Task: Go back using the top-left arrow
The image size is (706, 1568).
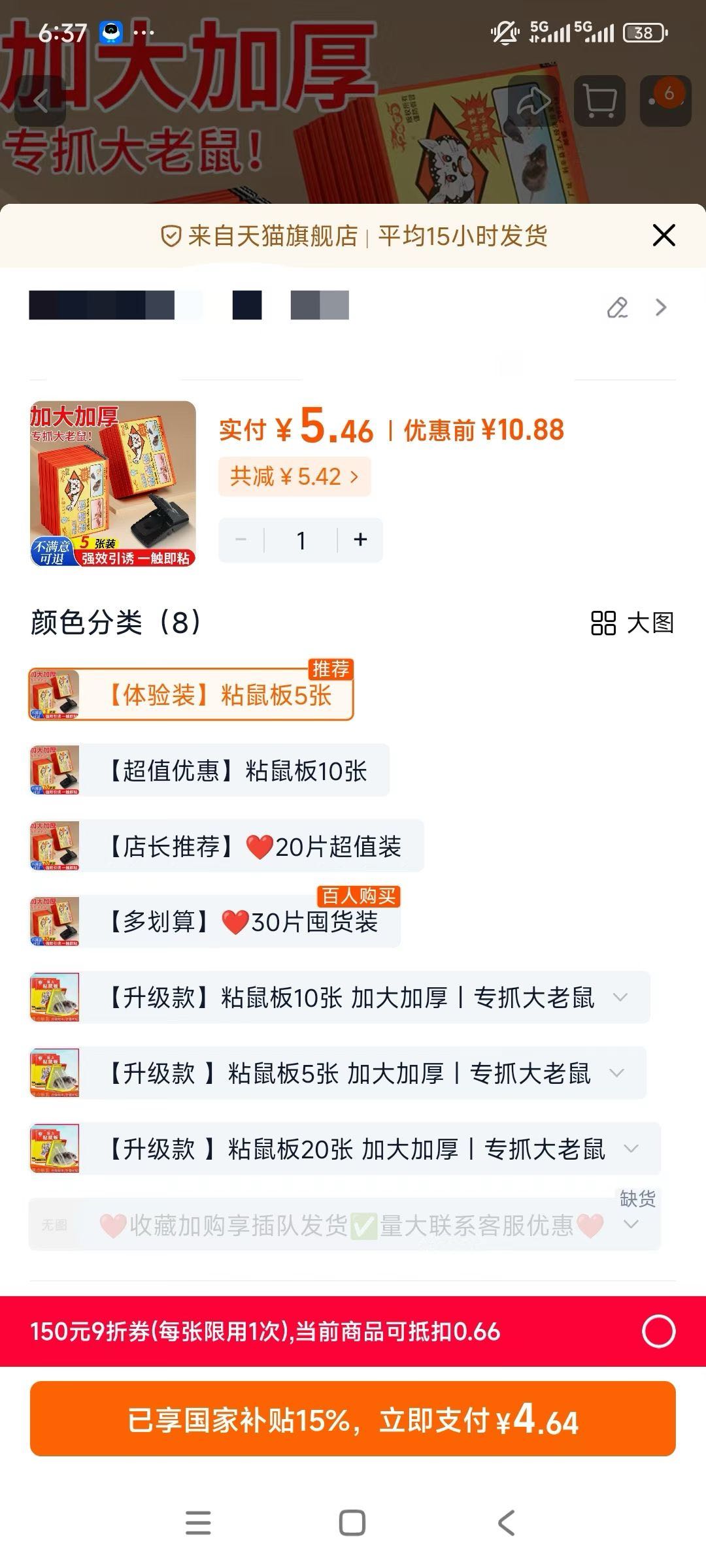Action: pyautogui.click(x=41, y=101)
